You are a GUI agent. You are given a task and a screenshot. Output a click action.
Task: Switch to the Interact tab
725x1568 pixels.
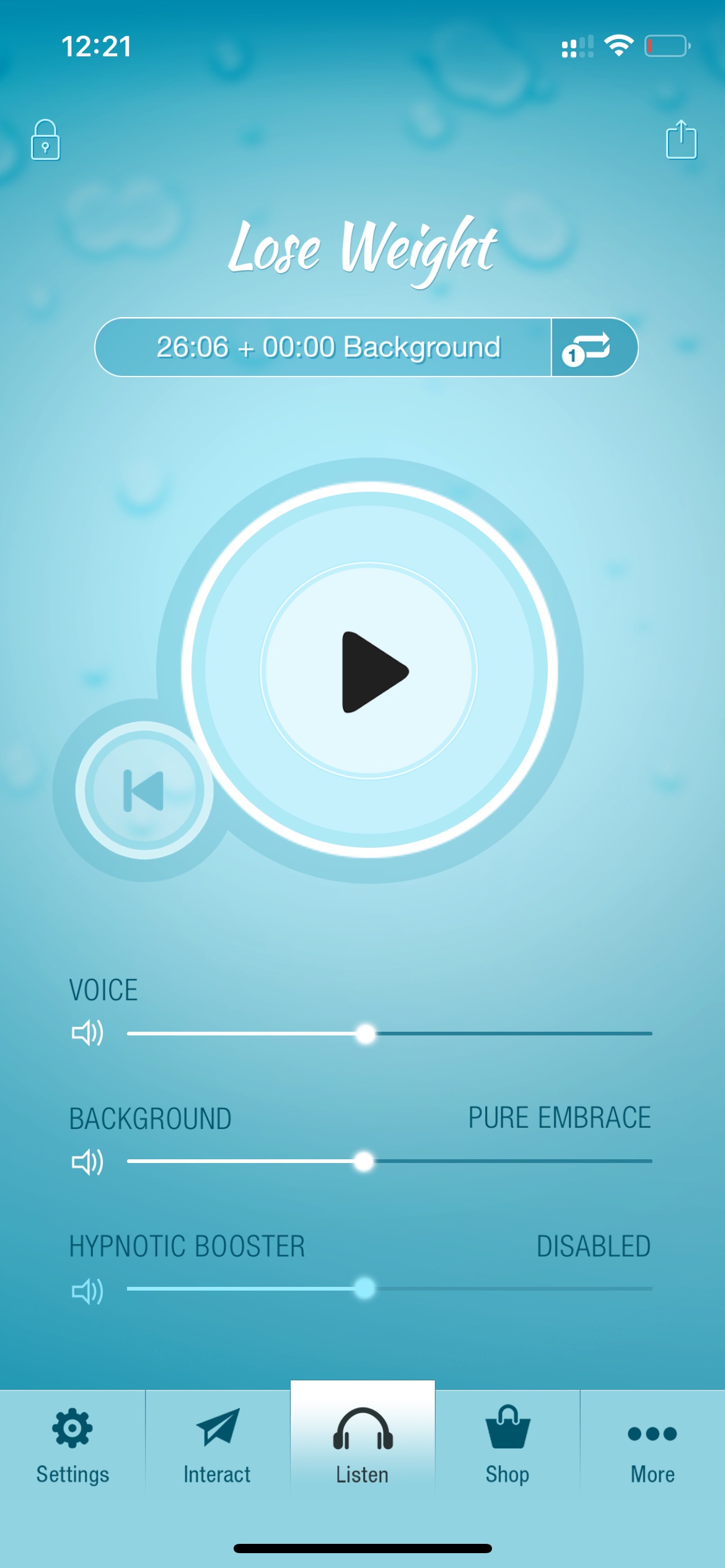click(217, 1446)
